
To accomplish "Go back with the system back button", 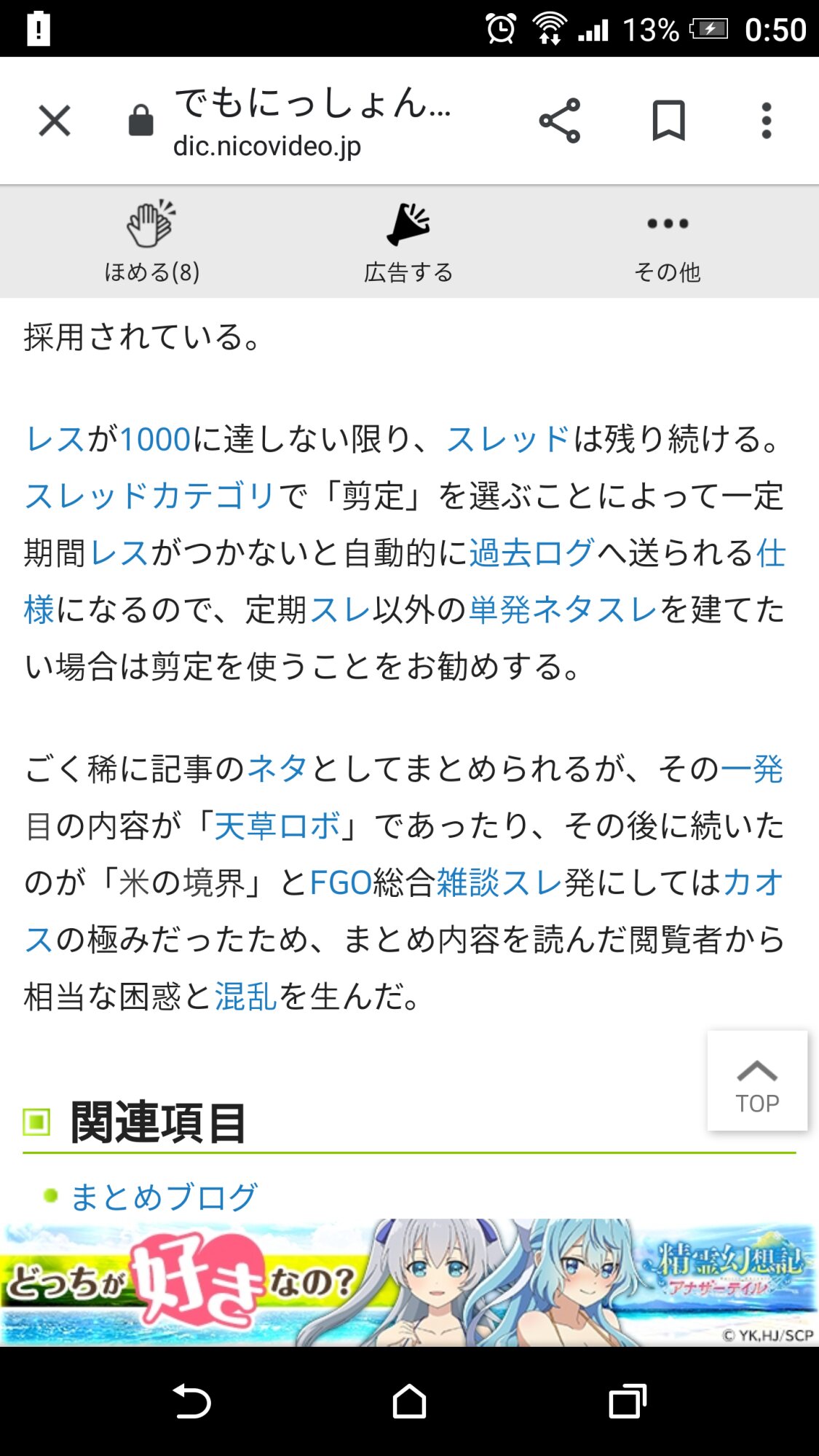I will (191, 1401).
